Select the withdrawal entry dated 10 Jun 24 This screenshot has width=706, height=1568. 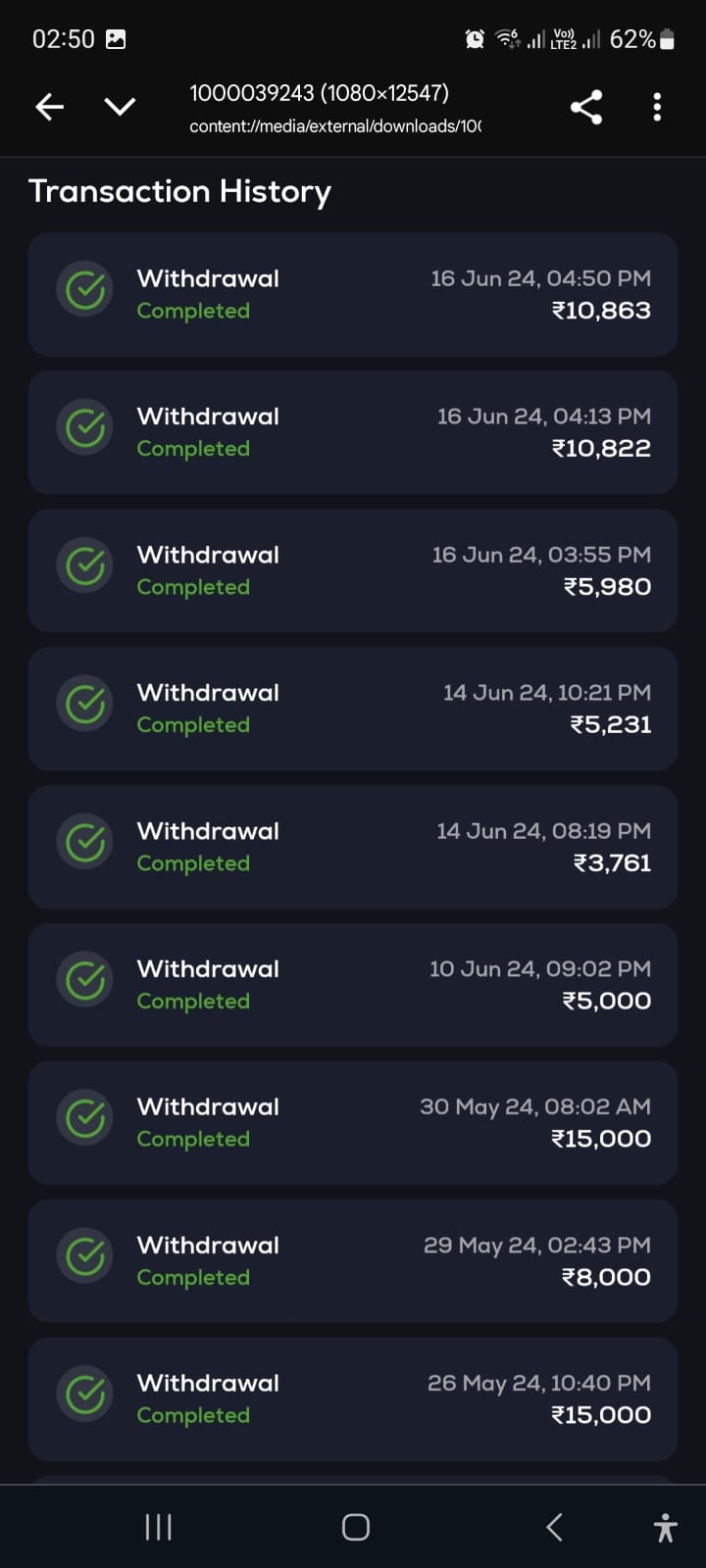[x=353, y=985]
